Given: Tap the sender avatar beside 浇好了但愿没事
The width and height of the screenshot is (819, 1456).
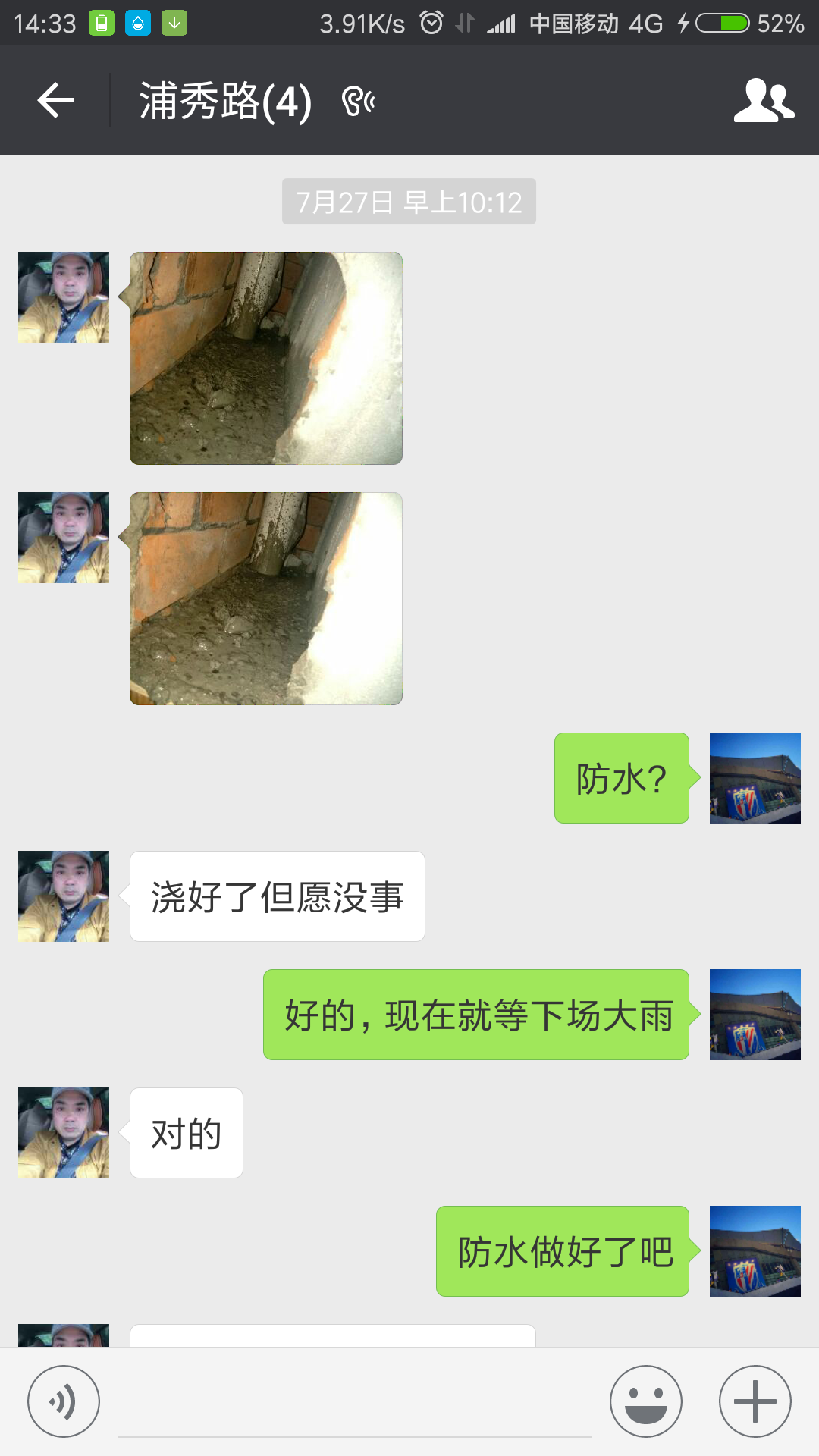Looking at the screenshot, I should [x=64, y=896].
